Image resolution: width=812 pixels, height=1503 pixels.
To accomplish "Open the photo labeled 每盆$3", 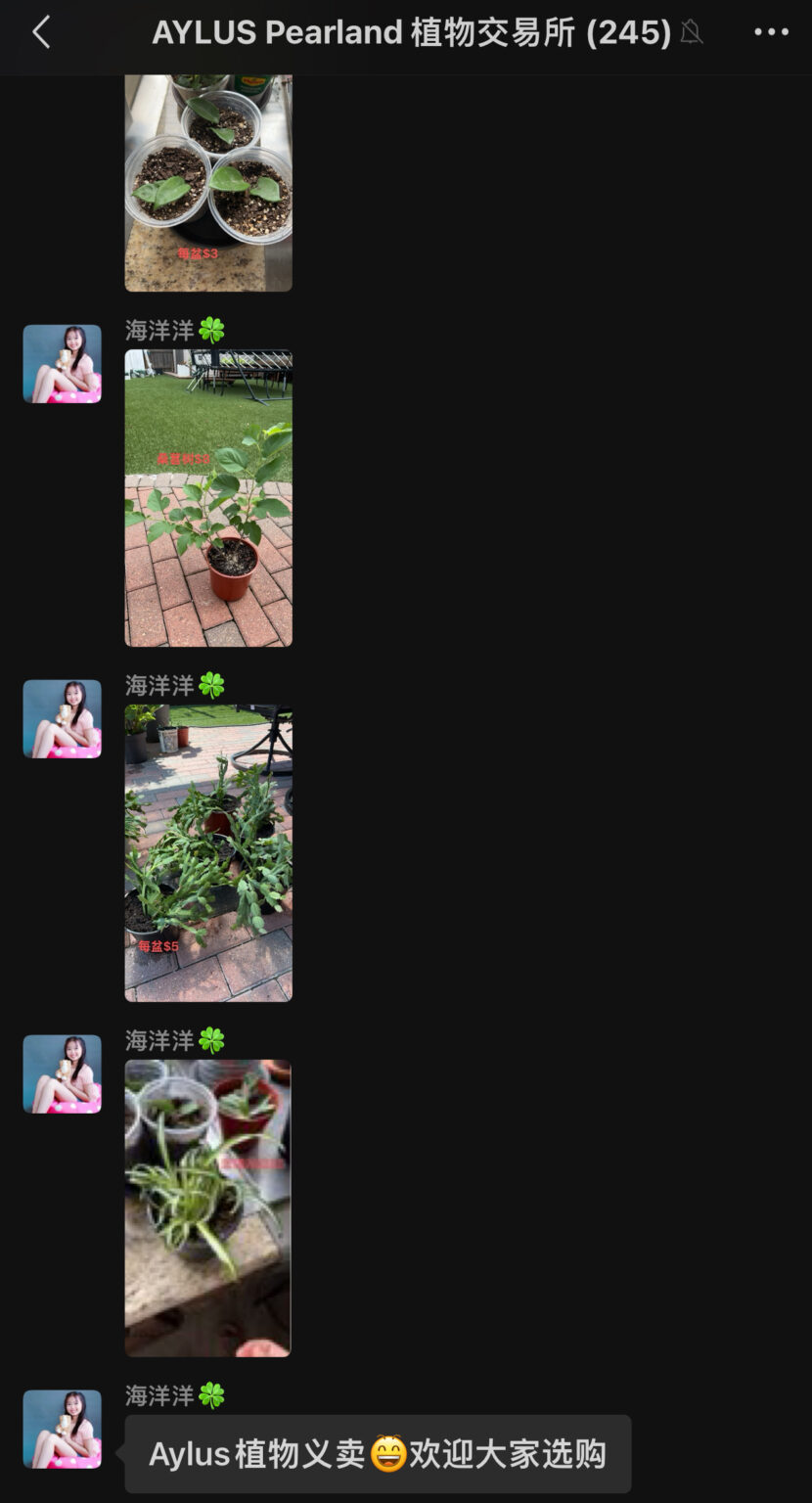I will click(208, 183).
